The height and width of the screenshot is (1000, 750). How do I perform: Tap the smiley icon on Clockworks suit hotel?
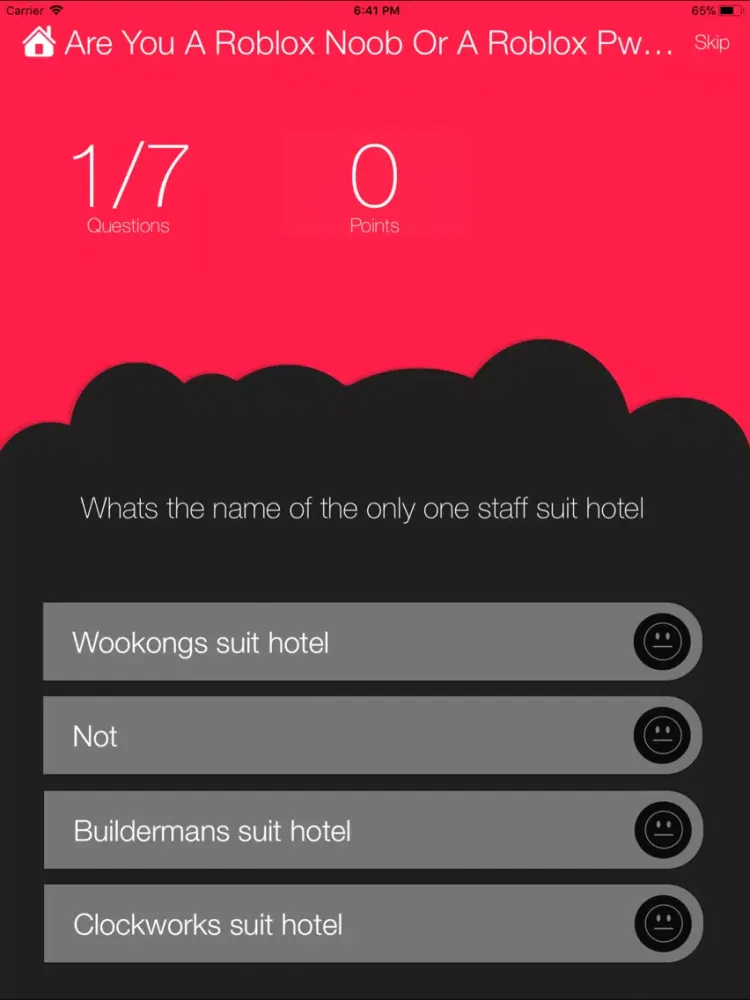663,924
